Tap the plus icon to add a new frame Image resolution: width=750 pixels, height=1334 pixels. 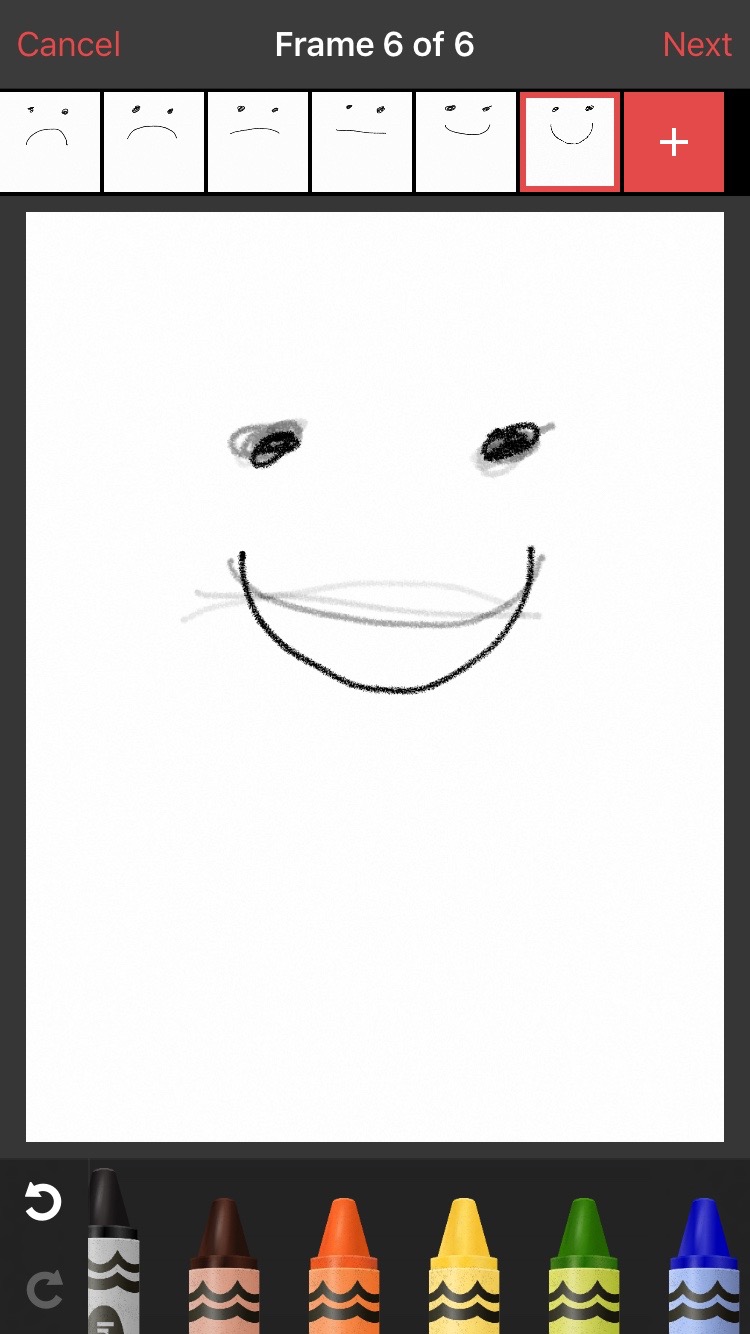[x=673, y=141]
